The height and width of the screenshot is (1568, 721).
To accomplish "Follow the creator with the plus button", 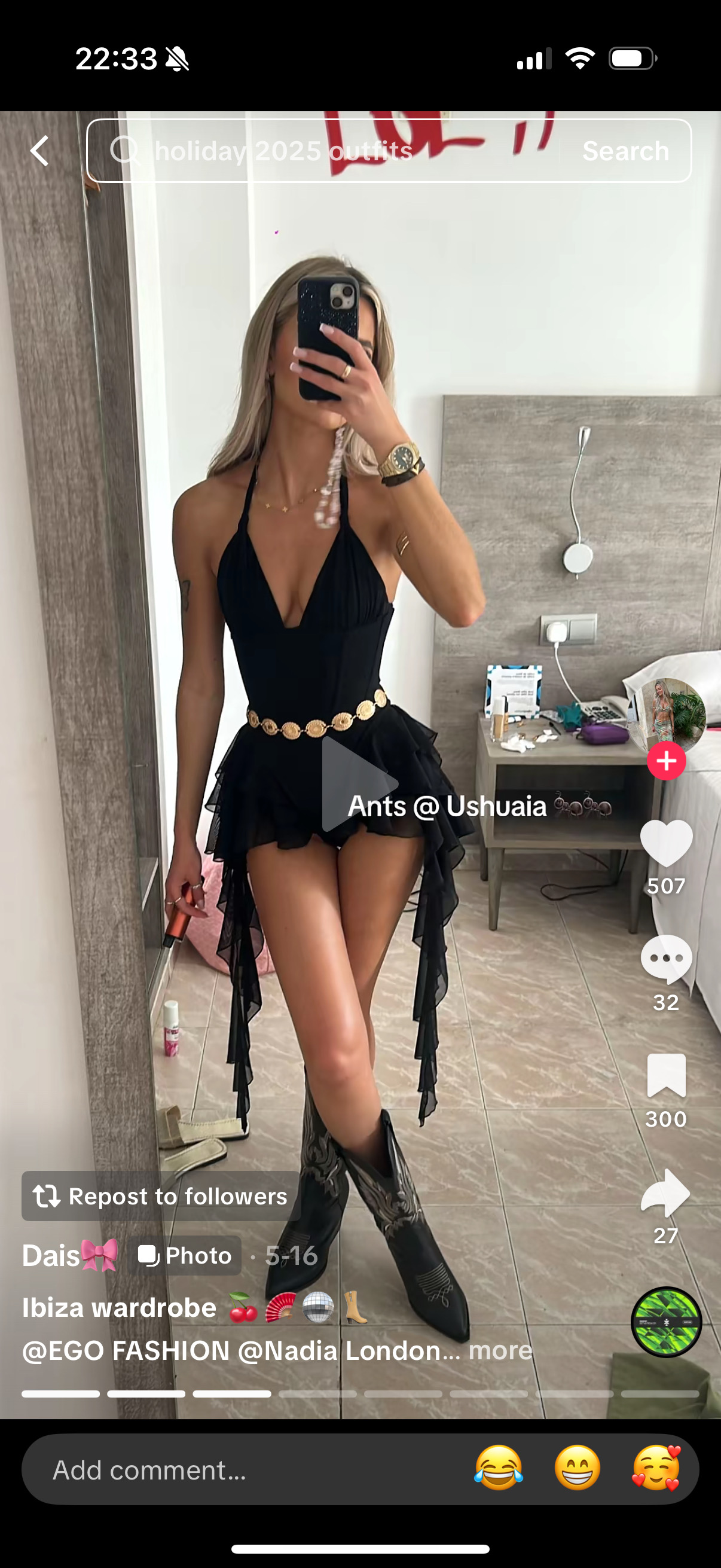I will 666,761.
